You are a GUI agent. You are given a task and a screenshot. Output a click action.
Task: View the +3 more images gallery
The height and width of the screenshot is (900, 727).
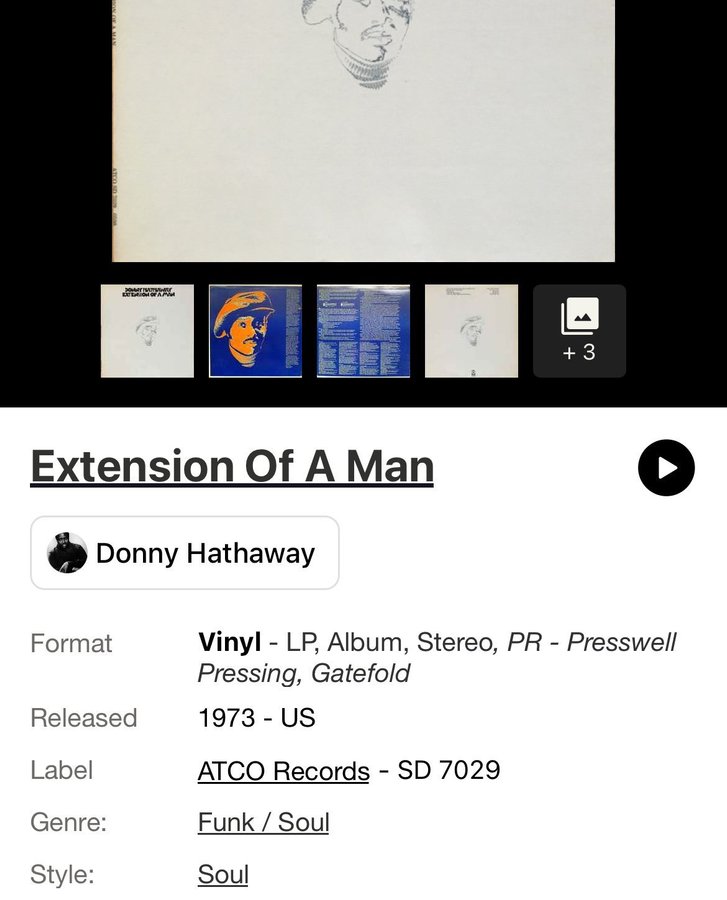[x=579, y=331]
